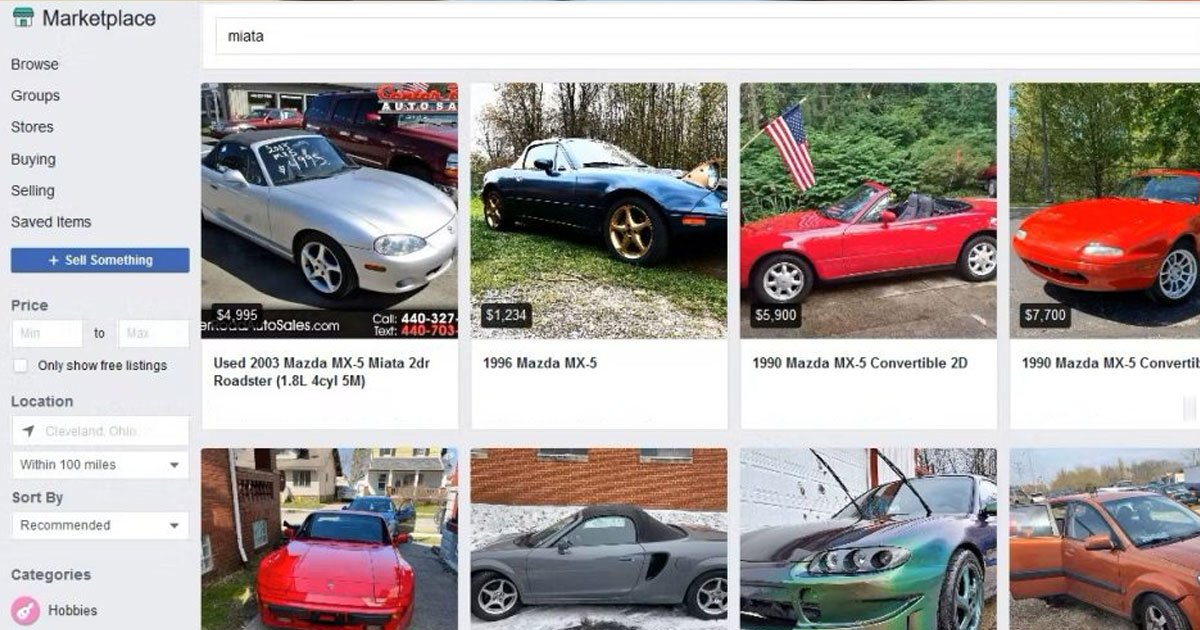Expand the Within 100 miles dropdown
The image size is (1200, 630).
coord(100,464)
